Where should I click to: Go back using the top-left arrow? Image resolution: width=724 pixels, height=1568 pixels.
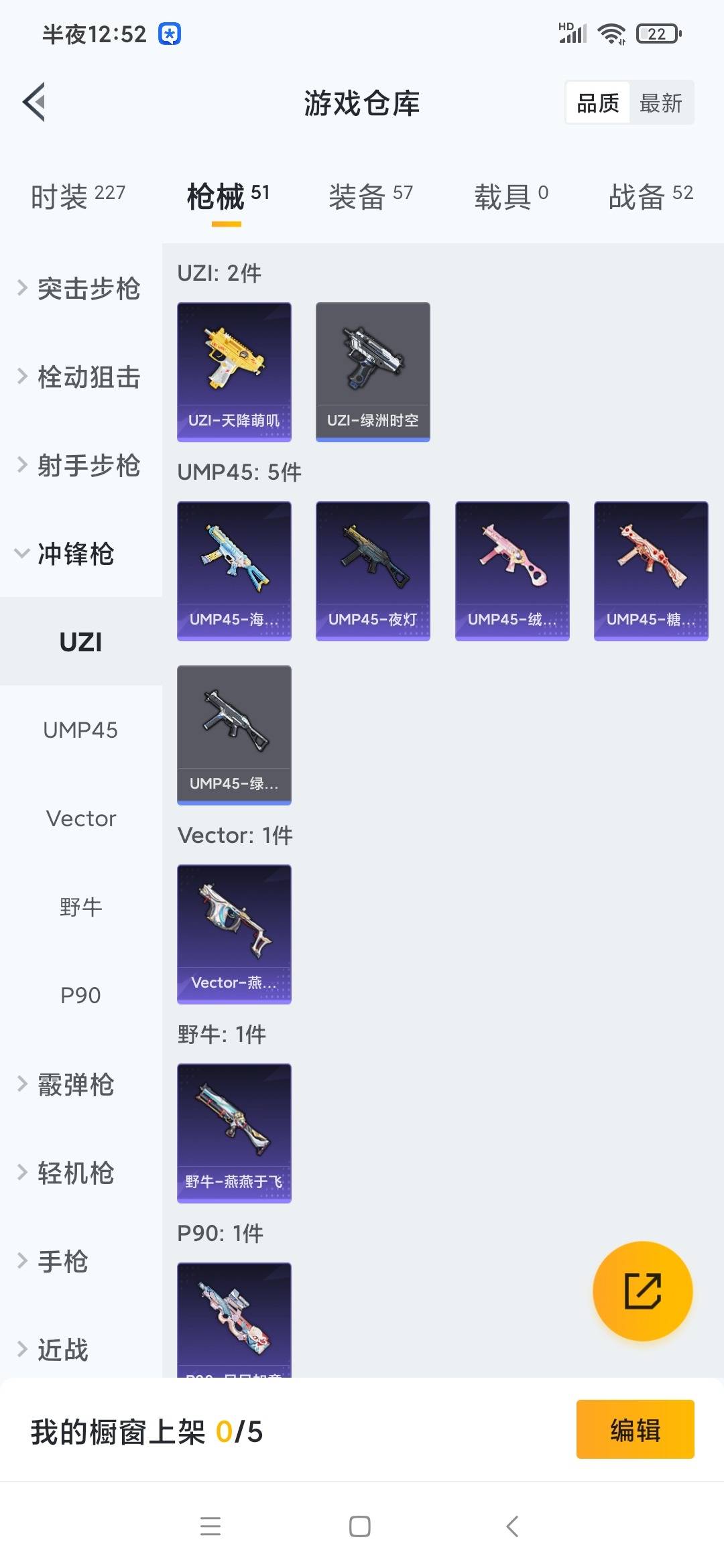pyautogui.click(x=34, y=103)
